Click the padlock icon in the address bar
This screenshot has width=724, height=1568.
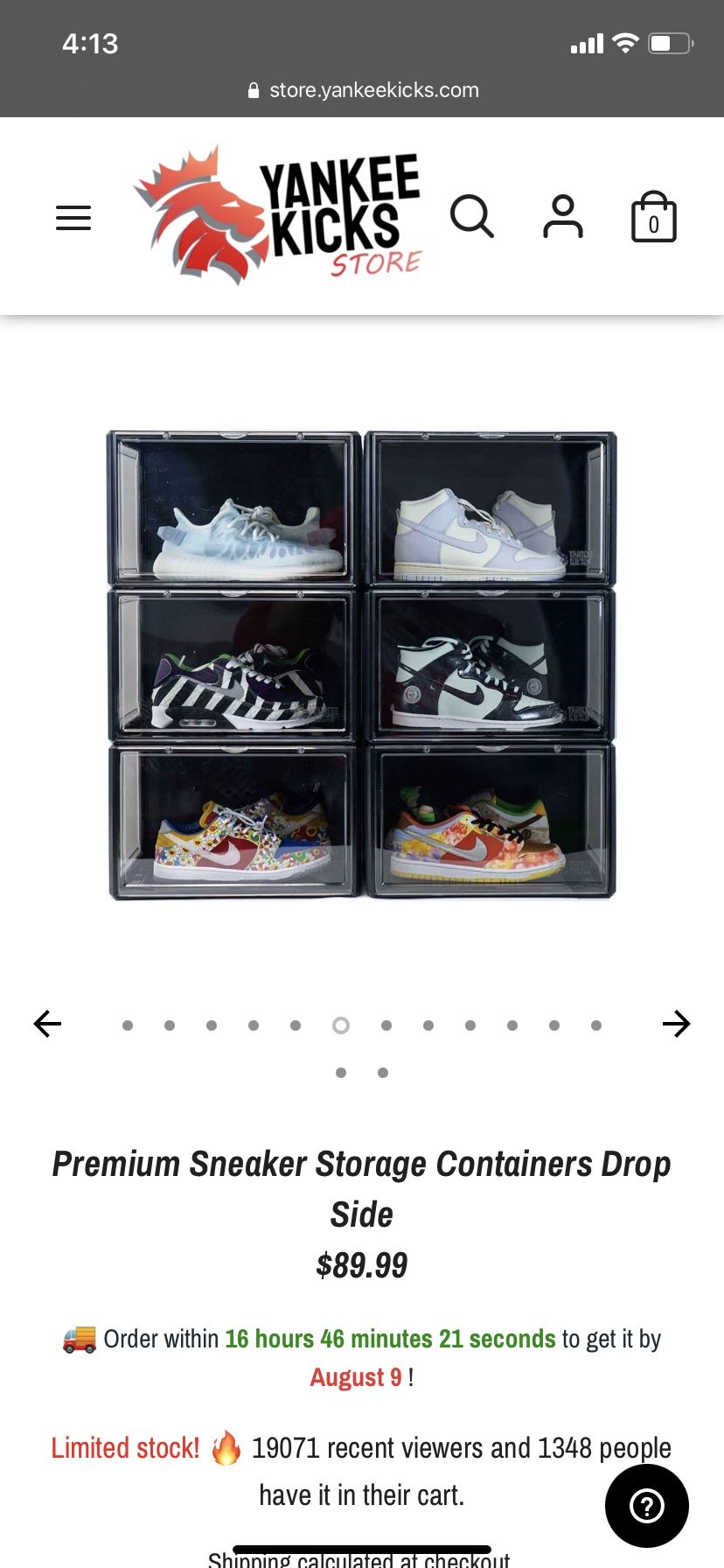point(253,90)
